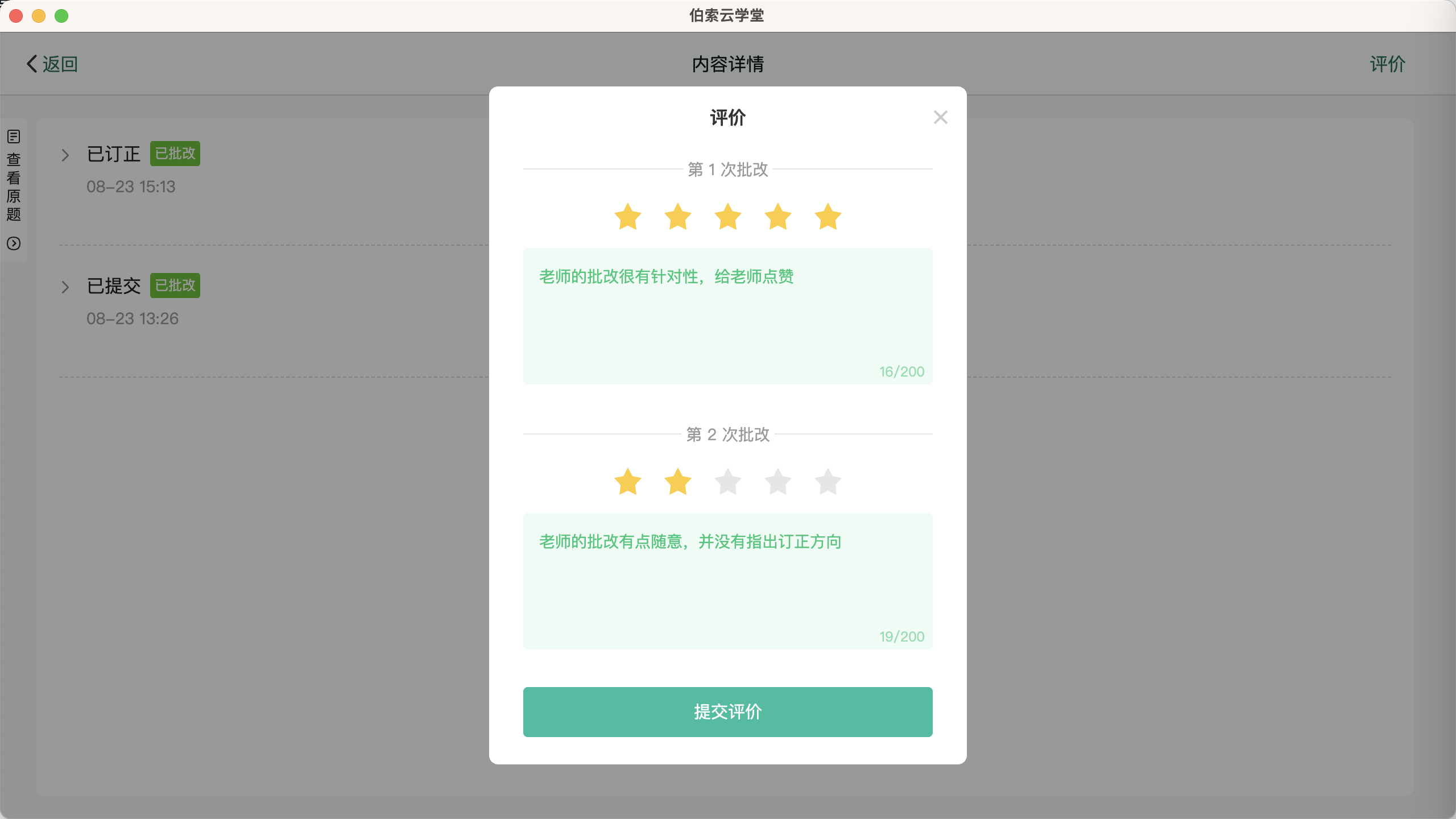This screenshot has width=1456, height=819.
Task: Open 评价 in the top right
Action: pyautogui.click(x=1387, y=64)
